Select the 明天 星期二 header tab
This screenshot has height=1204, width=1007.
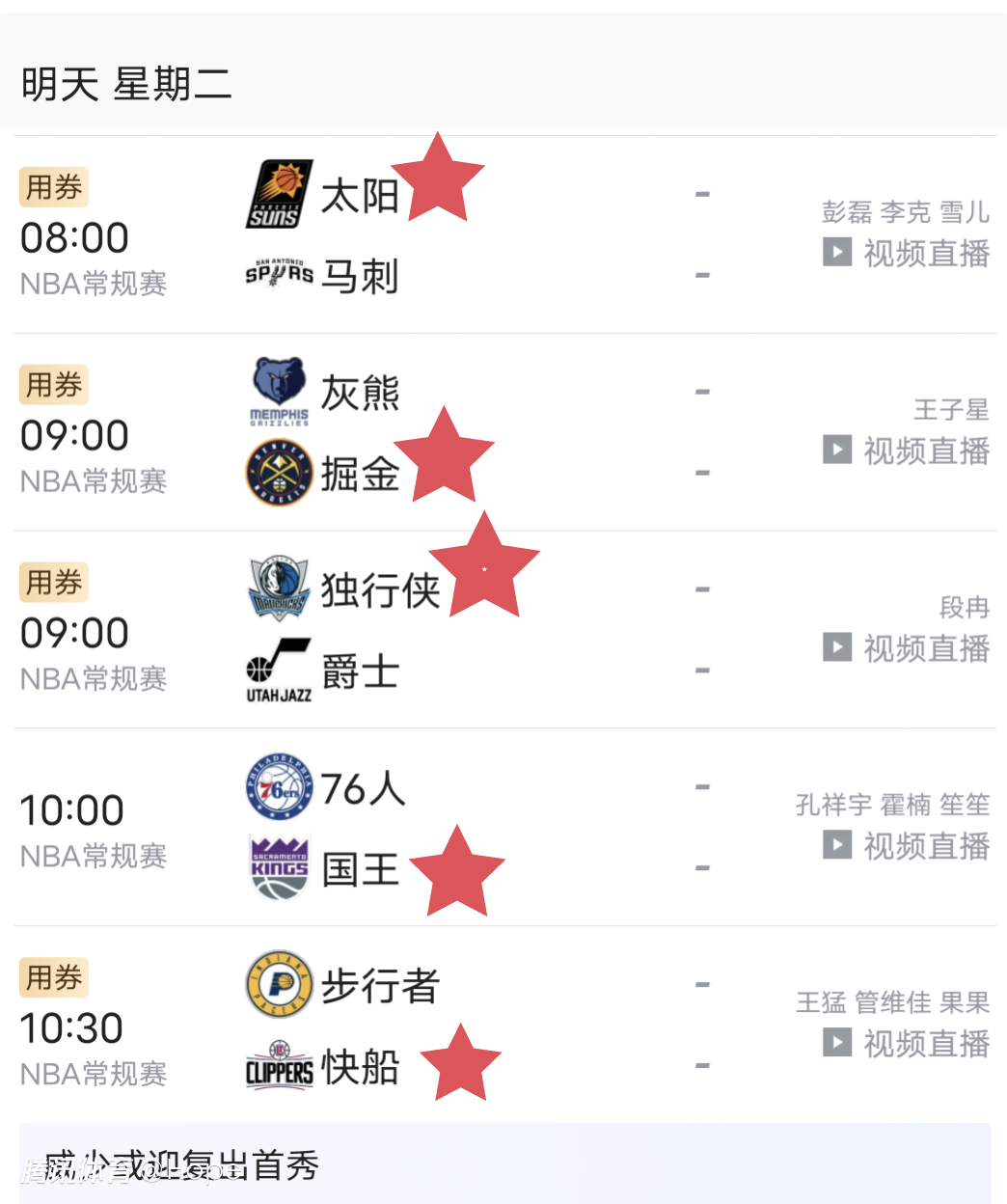[x=126, y=83]
